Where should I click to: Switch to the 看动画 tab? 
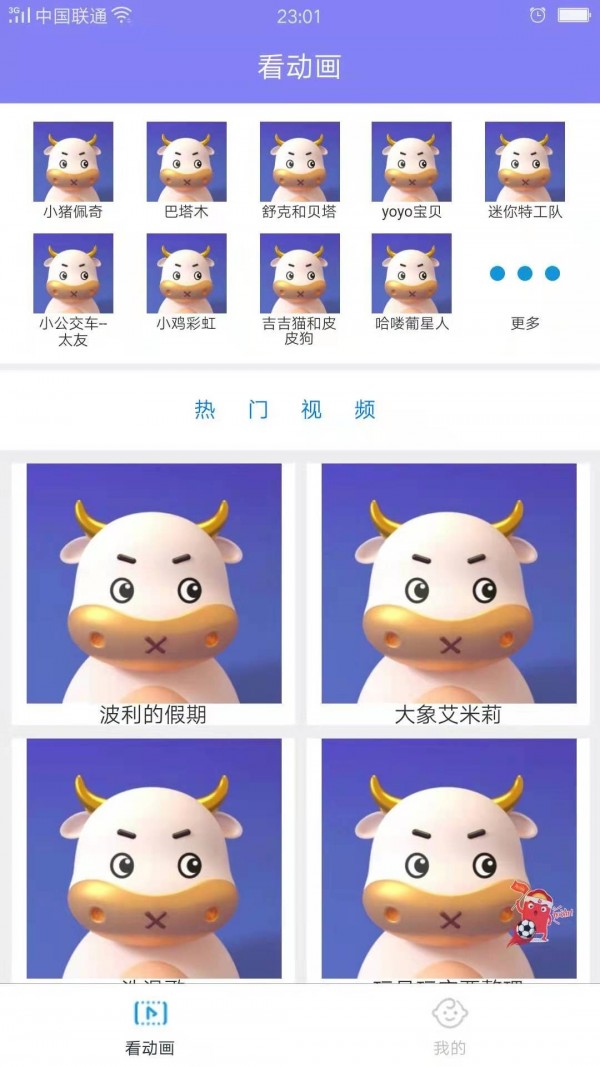[150, 1026]
